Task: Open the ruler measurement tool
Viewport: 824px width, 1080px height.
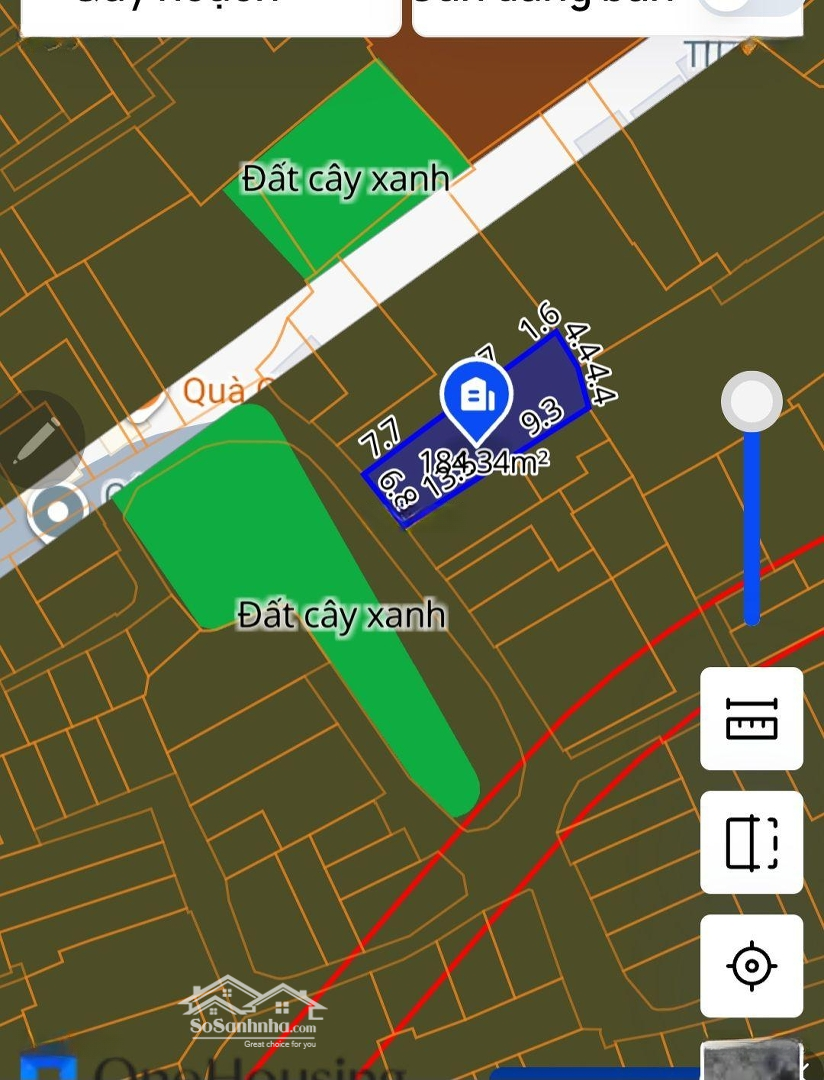Action: (751, 718)
